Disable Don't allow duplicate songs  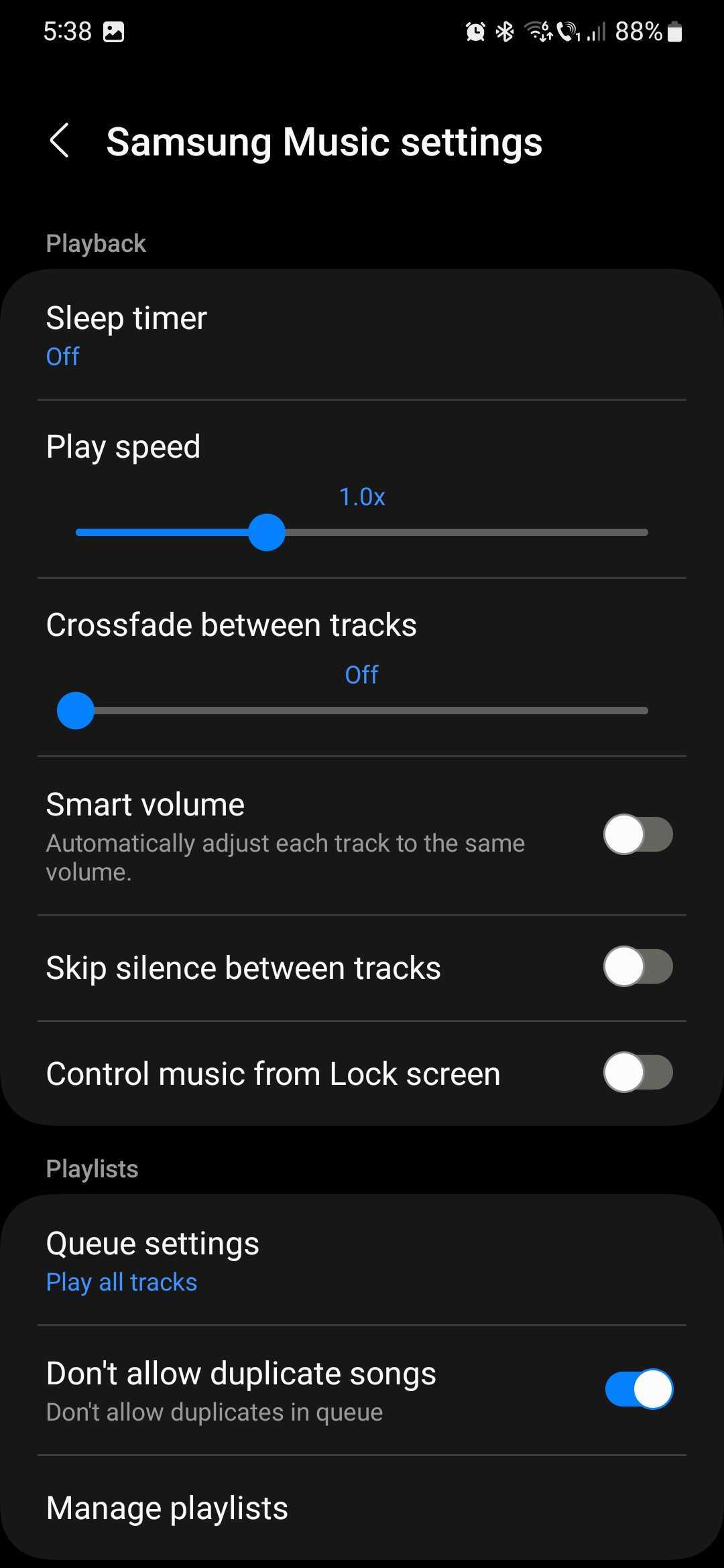click(x=638, y=1390)
